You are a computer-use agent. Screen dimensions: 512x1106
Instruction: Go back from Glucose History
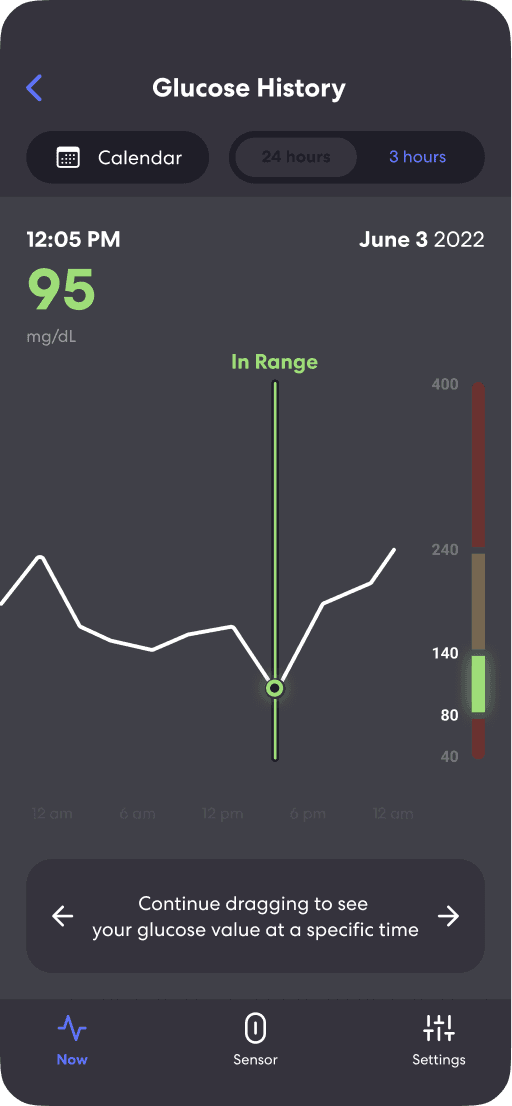point(34,88)
